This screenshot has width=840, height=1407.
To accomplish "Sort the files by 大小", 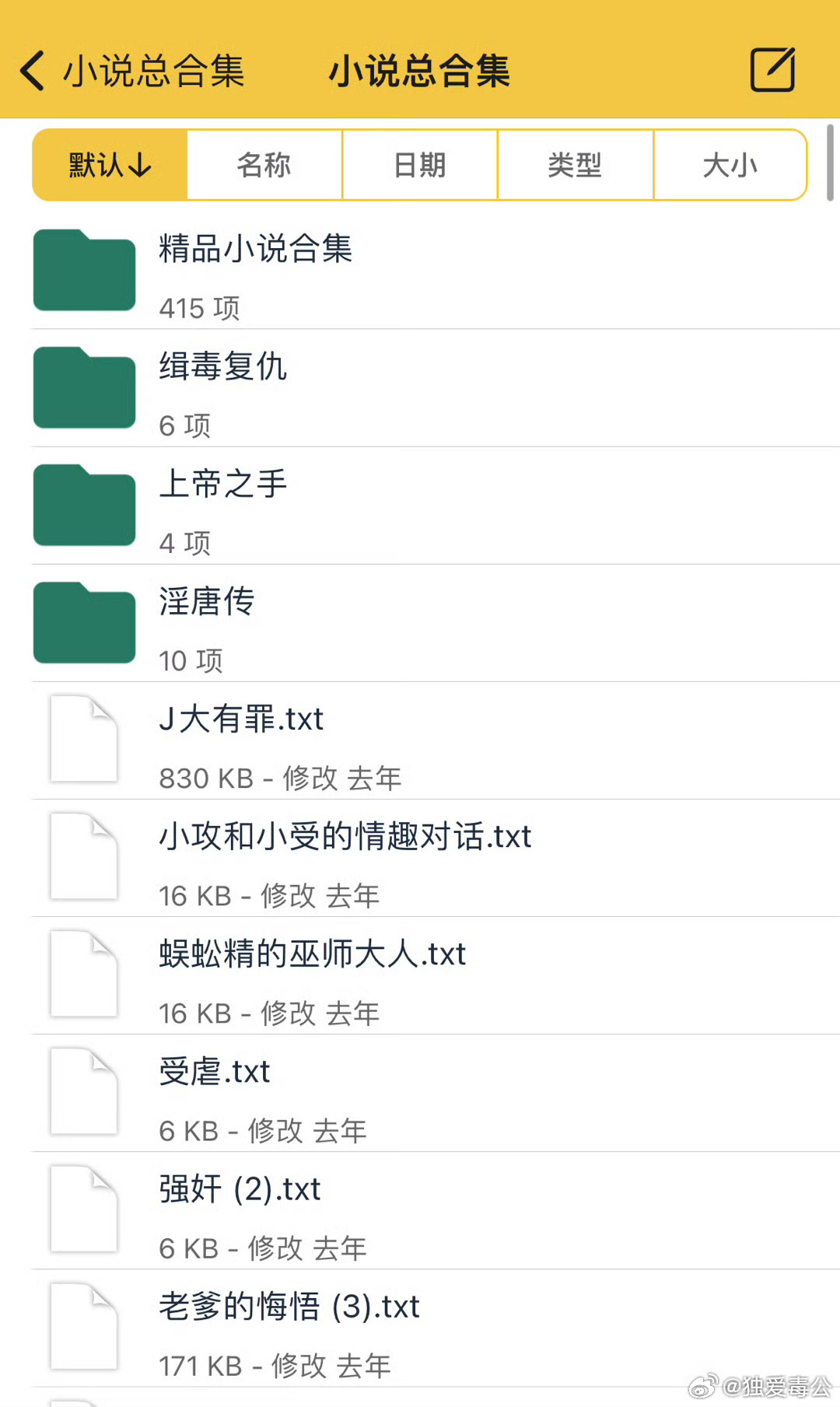I will pos(730,165).
